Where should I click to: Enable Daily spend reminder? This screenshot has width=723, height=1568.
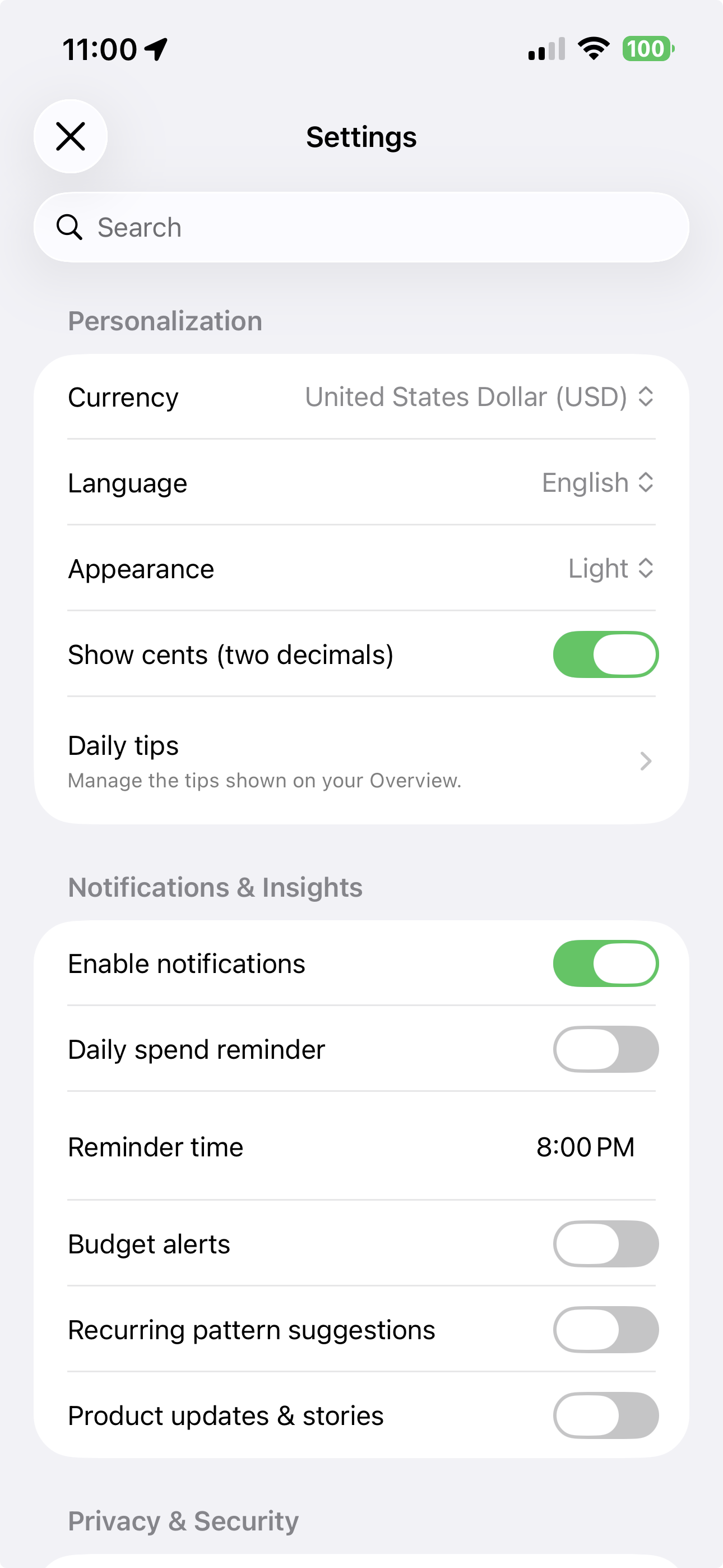point(605,1048)
